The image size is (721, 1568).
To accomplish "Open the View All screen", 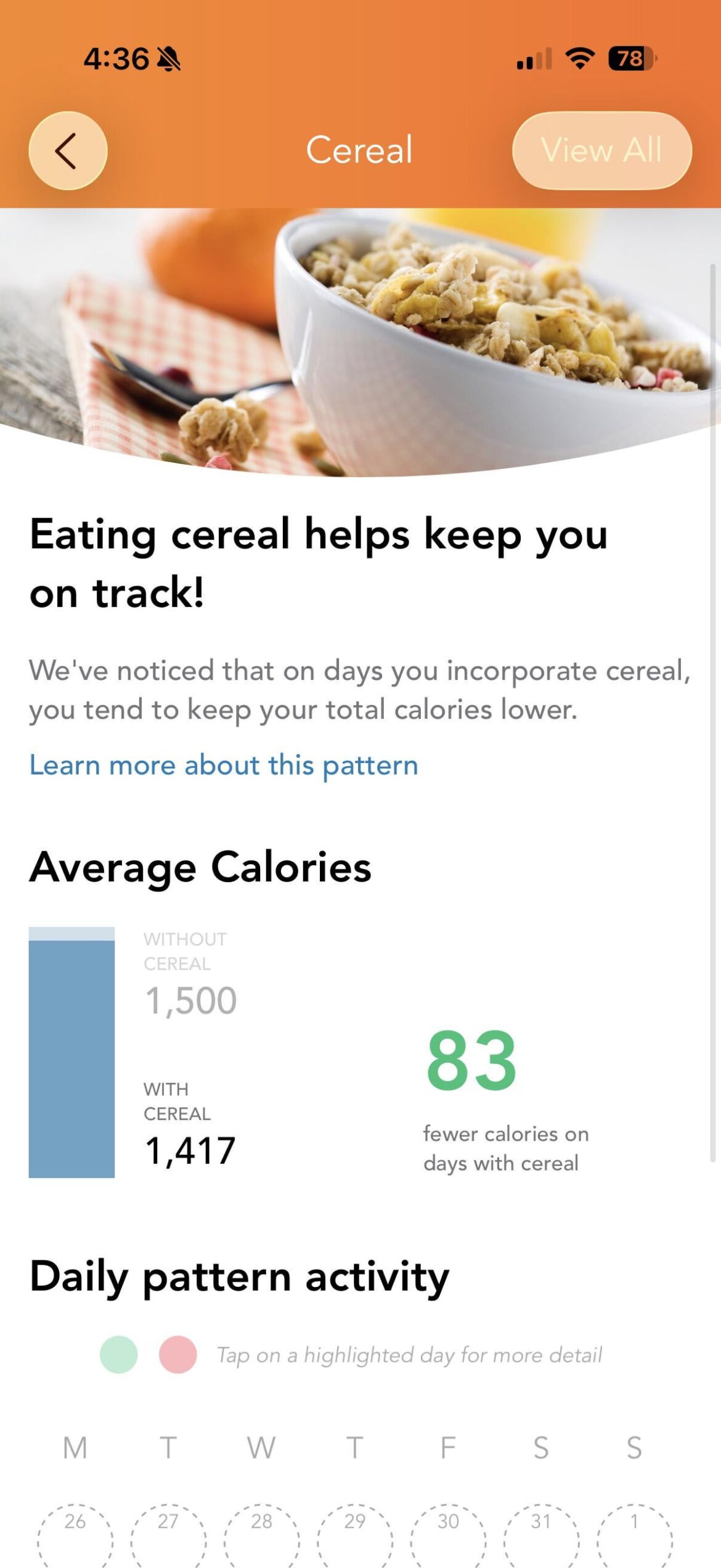I will [x=603, y=150].
